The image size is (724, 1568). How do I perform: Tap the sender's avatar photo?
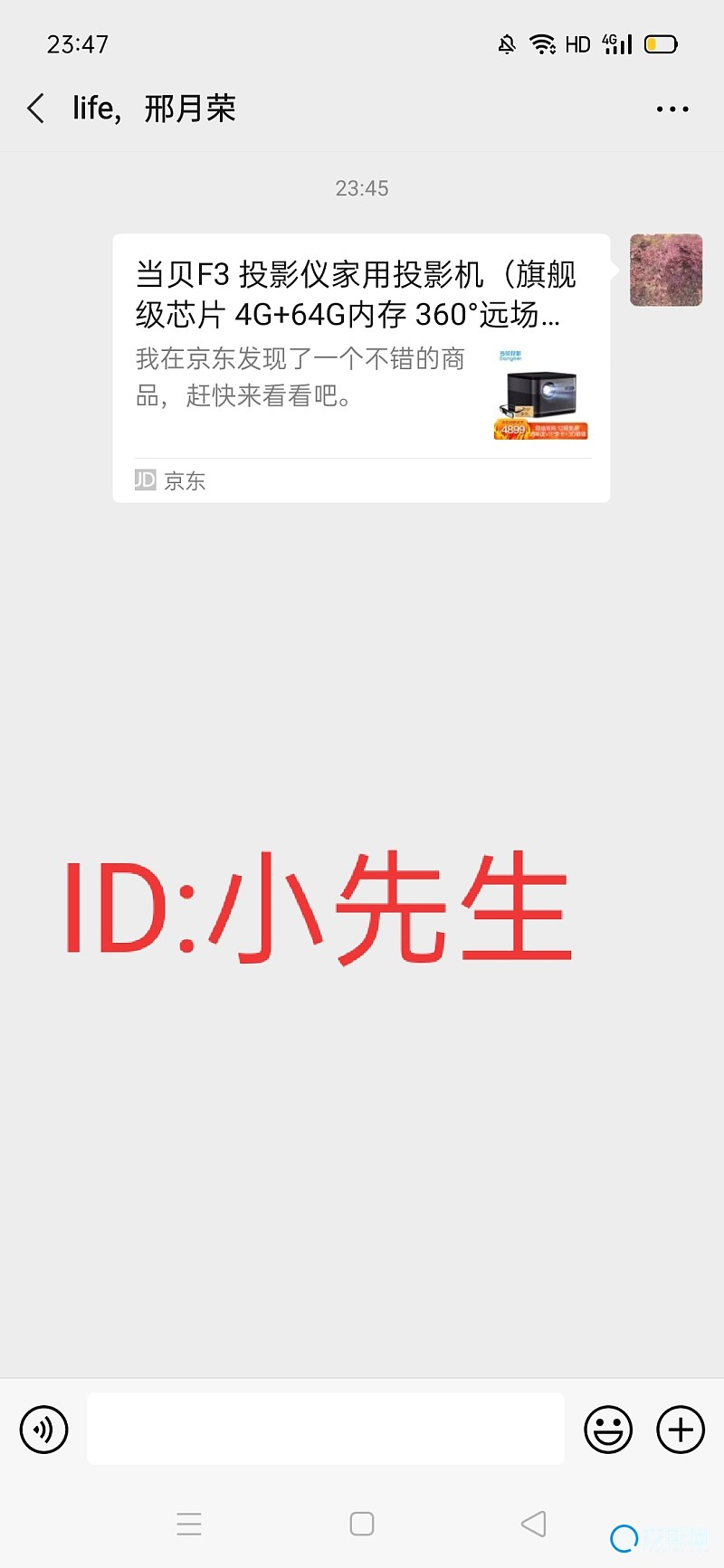click(x=666, y=270)
